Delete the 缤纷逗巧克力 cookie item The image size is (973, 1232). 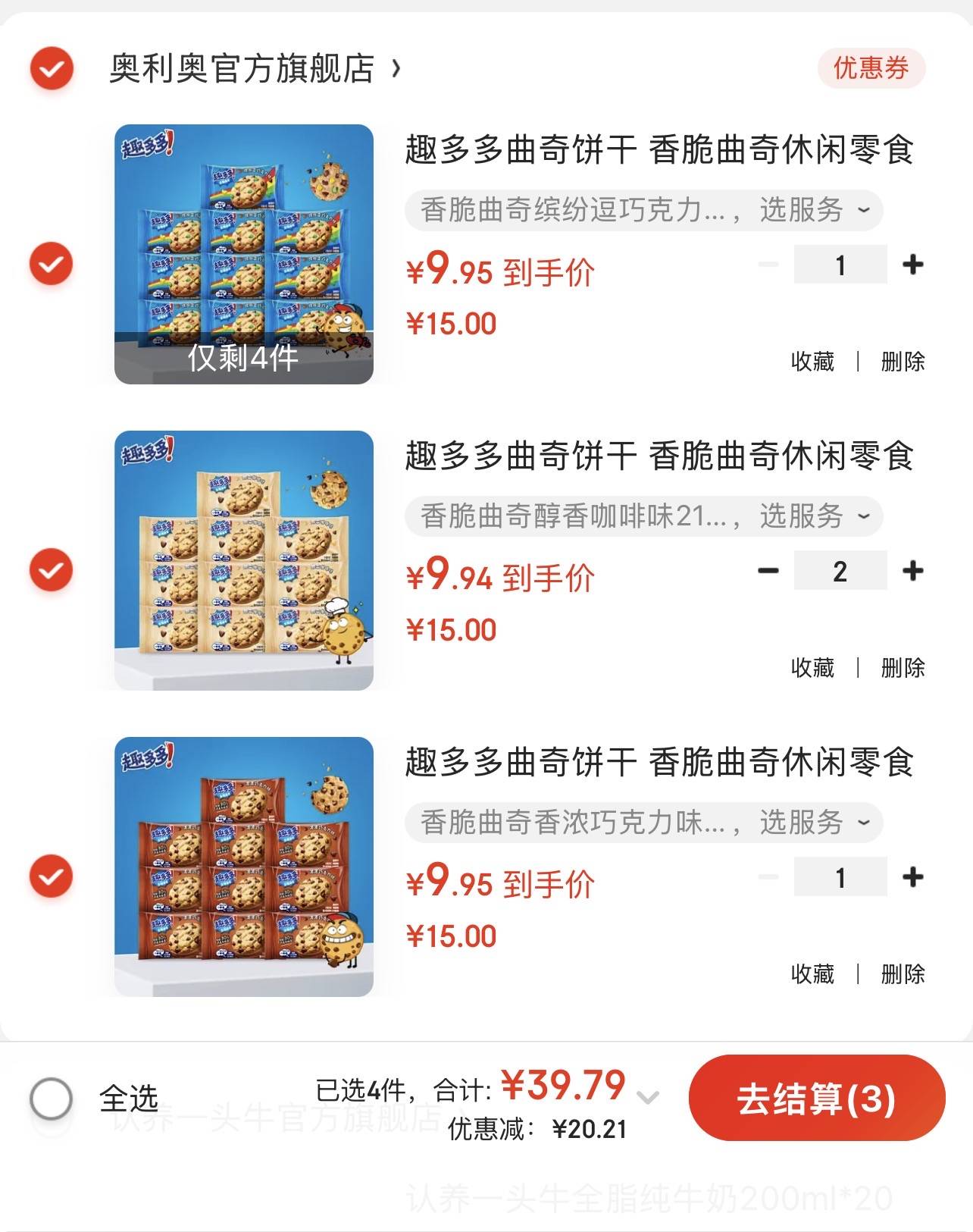(903, 362)
